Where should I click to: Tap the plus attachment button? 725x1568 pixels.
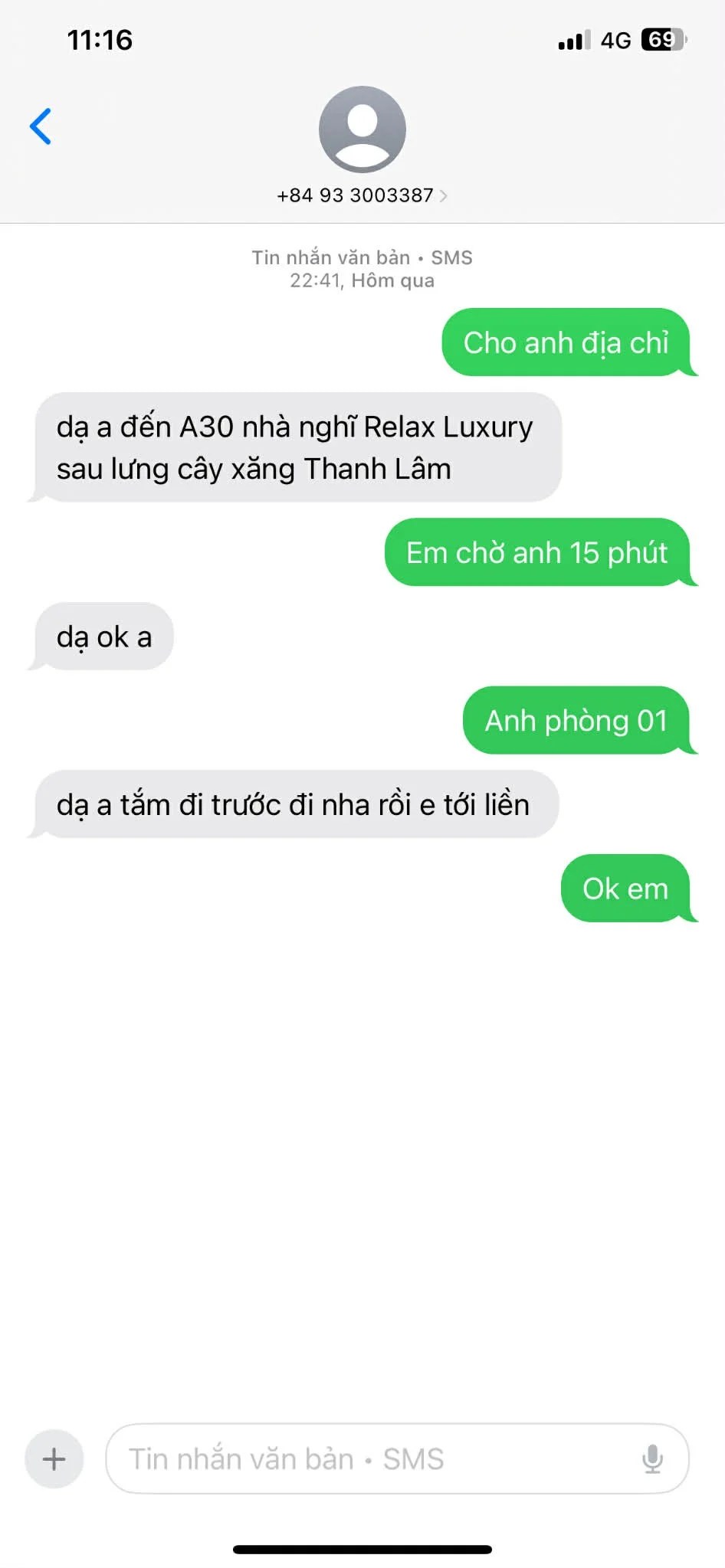pyautogui.click(x=54, y=1458)
